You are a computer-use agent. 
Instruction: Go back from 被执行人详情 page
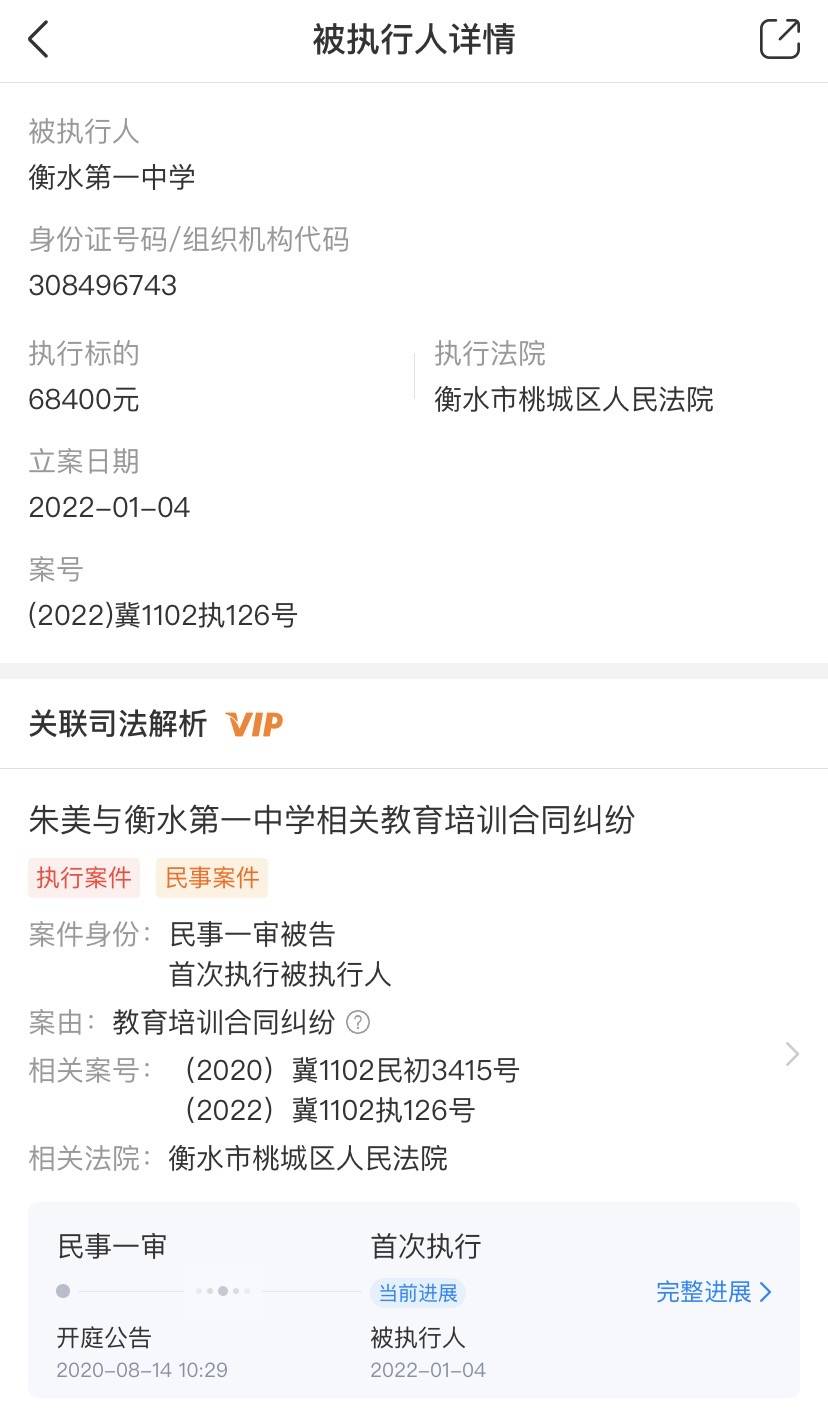click(38, 40)
